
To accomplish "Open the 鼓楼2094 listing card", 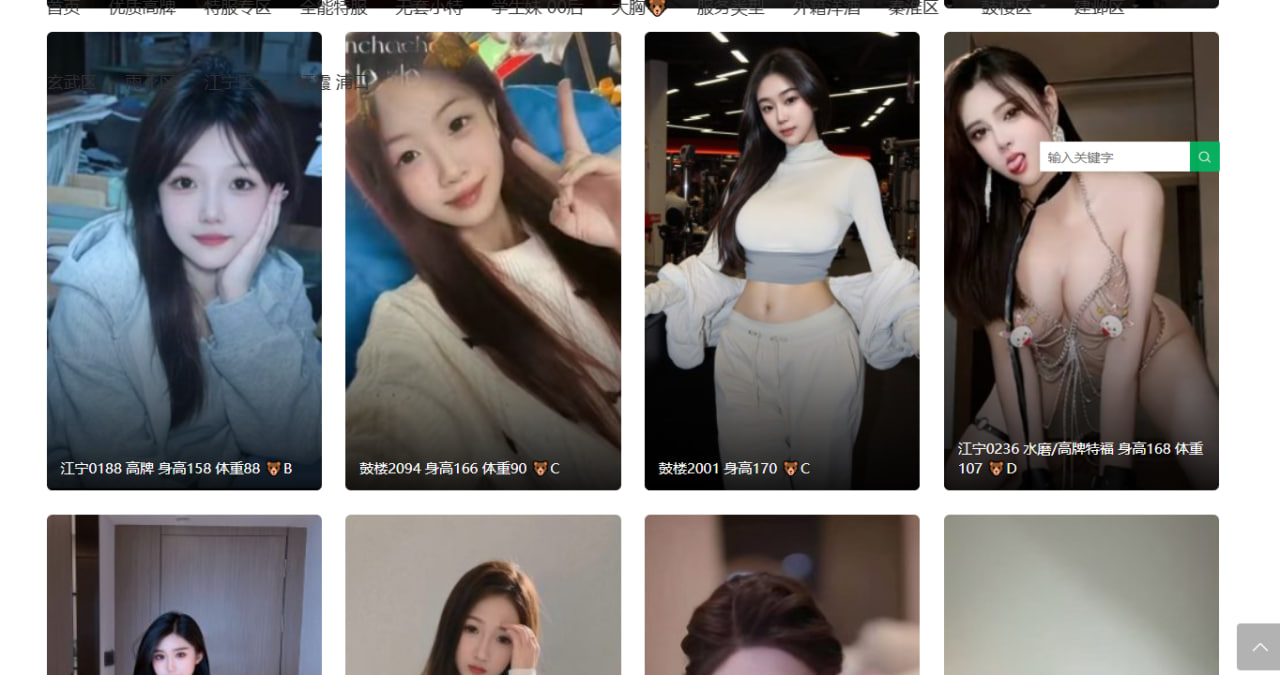I will click(x=483, y=262).
